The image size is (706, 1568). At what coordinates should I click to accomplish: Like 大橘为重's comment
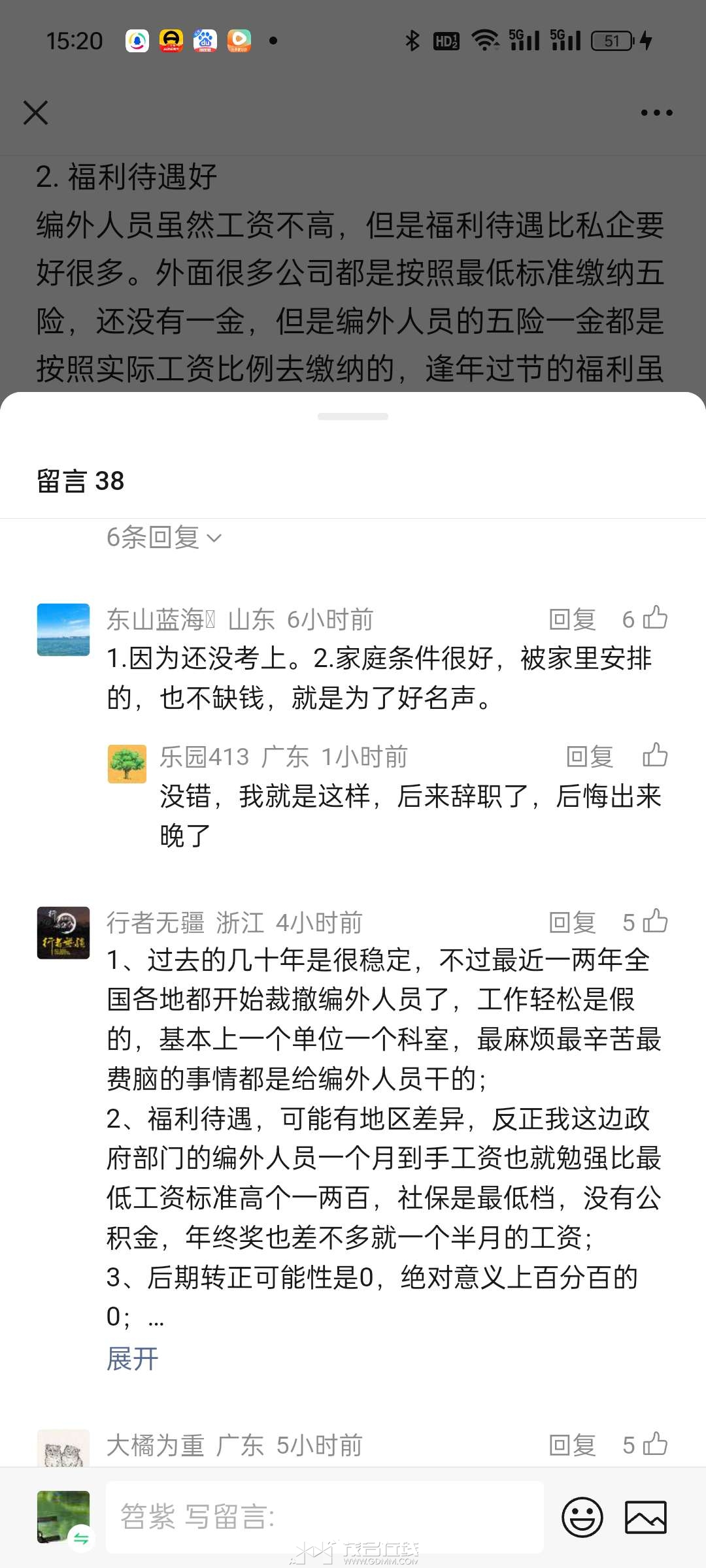tap(654, 1444)
